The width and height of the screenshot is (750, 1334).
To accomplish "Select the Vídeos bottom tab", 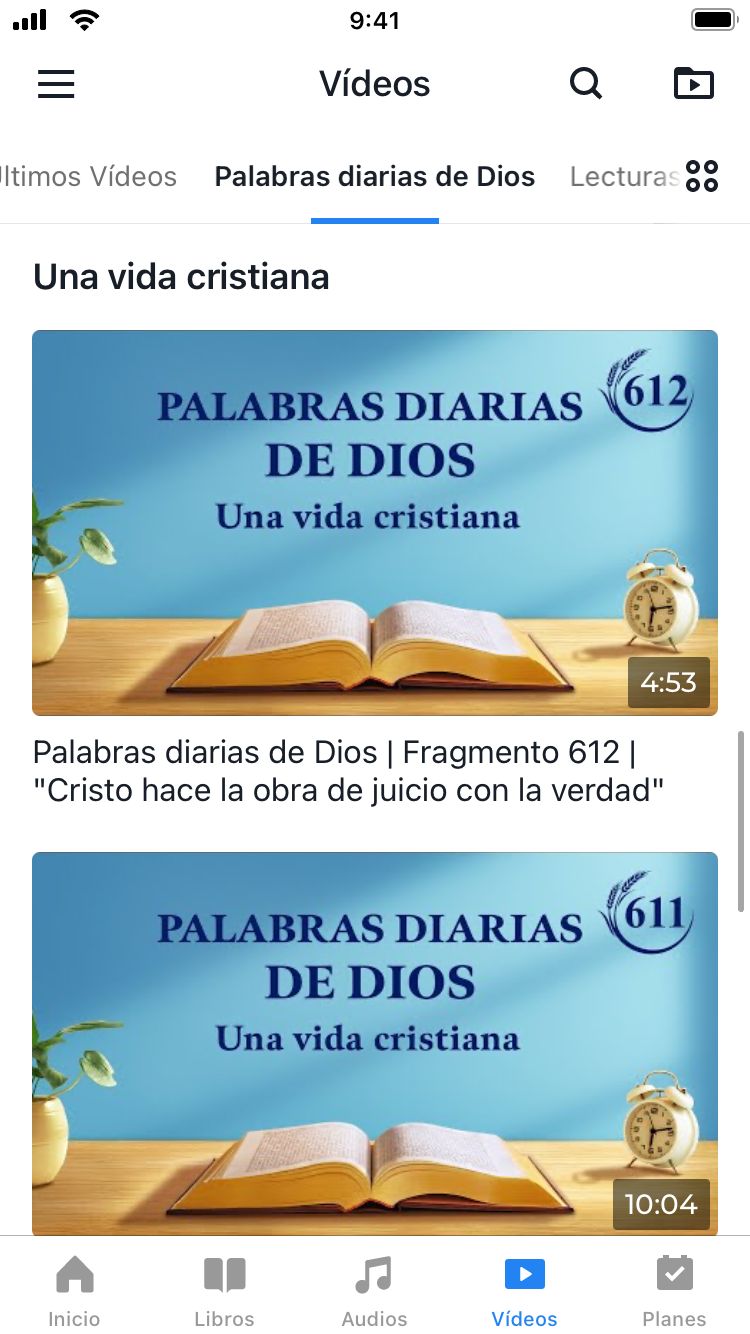I will click(524, 1290).
